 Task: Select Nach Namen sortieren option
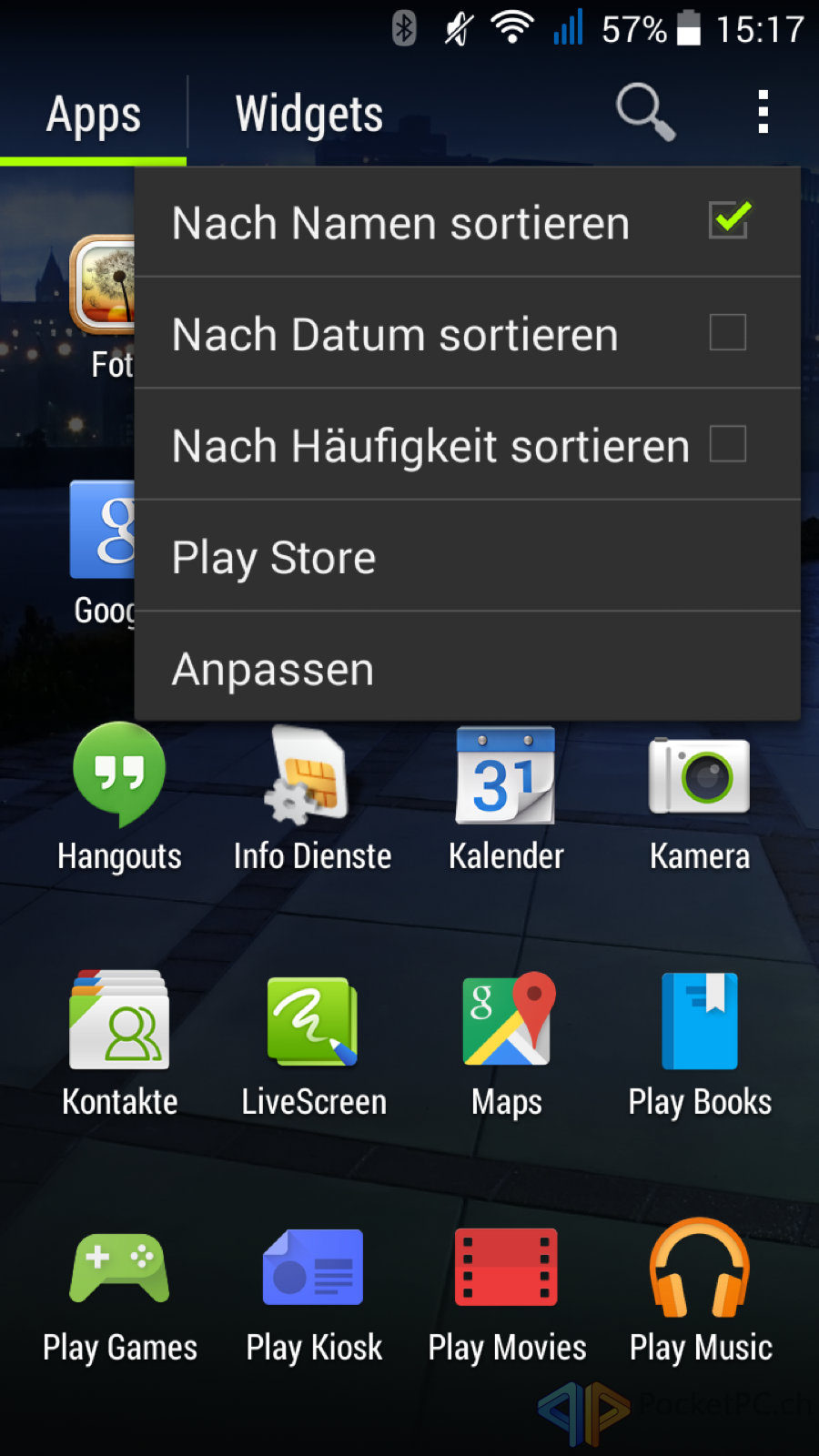tap(468, 222)
